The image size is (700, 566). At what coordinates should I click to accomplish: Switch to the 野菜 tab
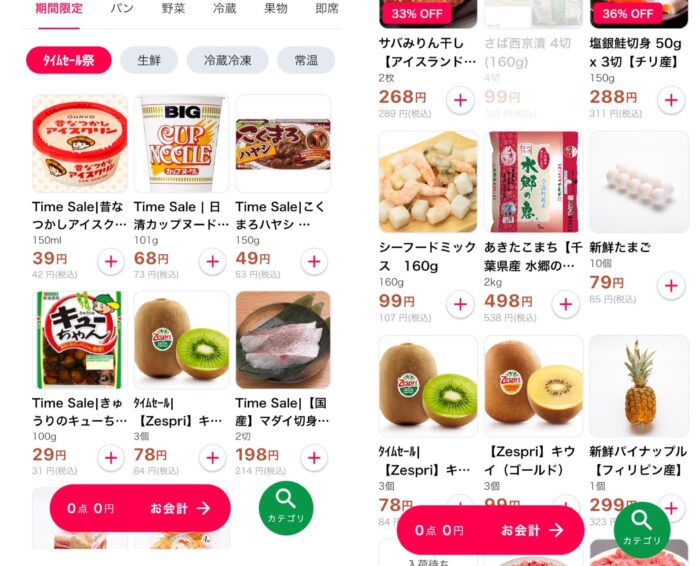coord(173,9)
